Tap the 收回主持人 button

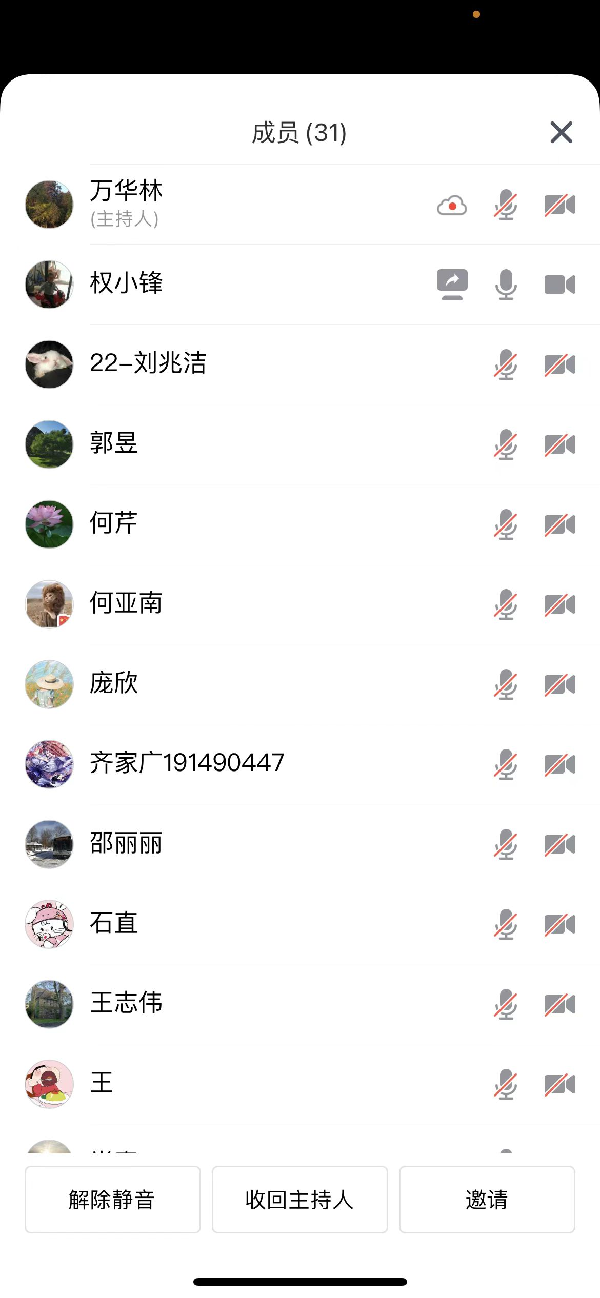[x=299, y=1199]
